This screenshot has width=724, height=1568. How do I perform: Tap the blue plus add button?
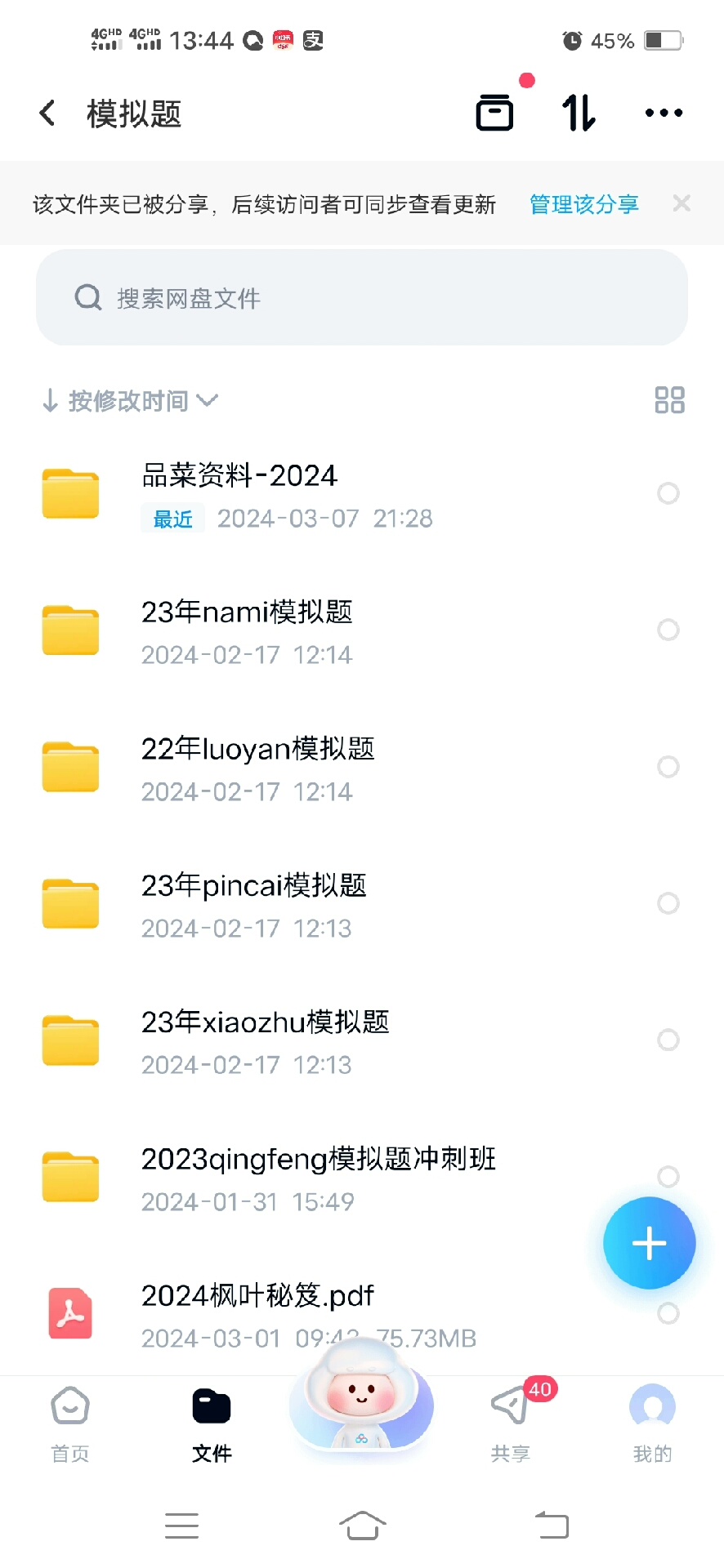coord(649,1243)
